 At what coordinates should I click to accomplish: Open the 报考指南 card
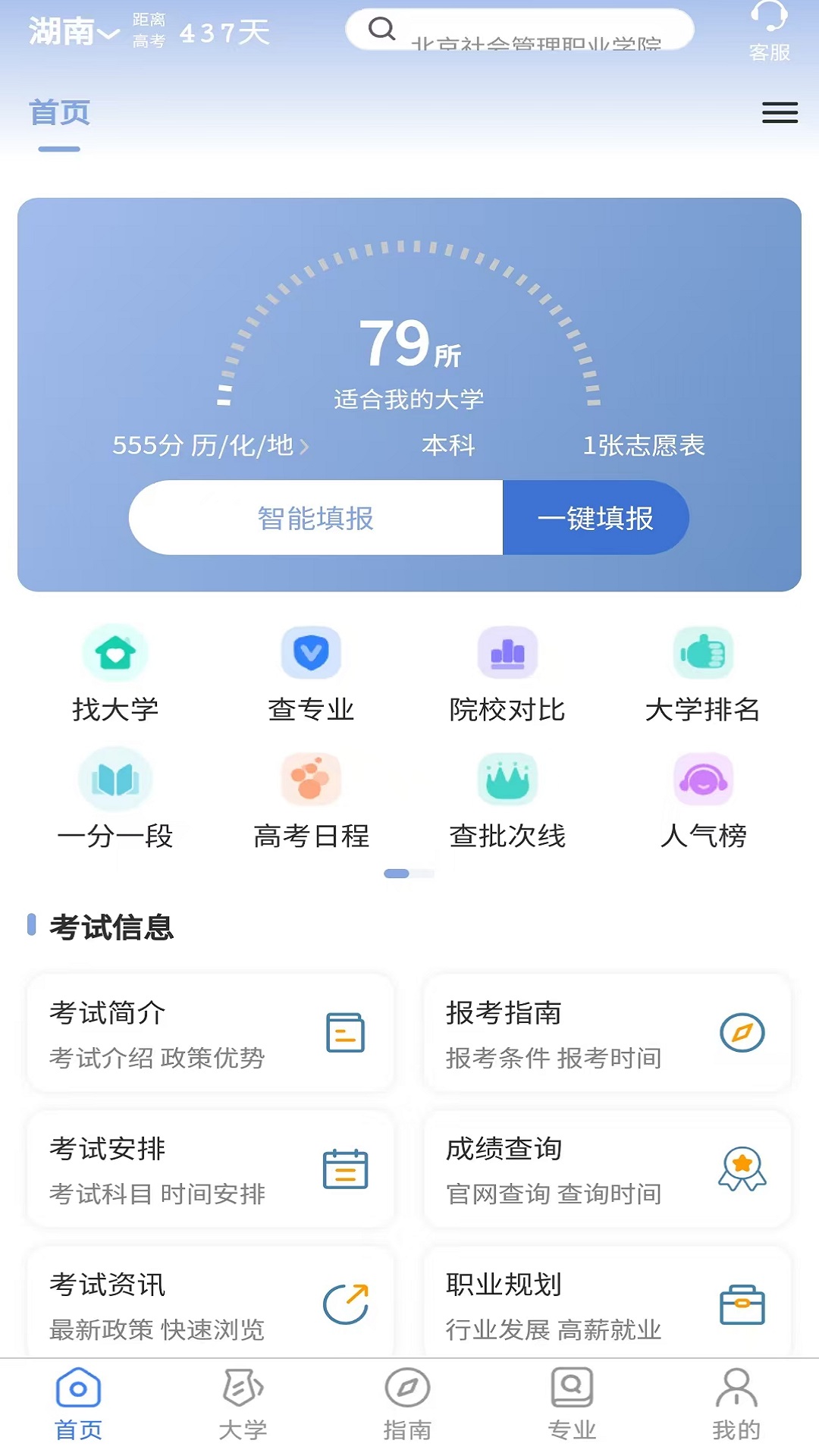click(607, 1033)
